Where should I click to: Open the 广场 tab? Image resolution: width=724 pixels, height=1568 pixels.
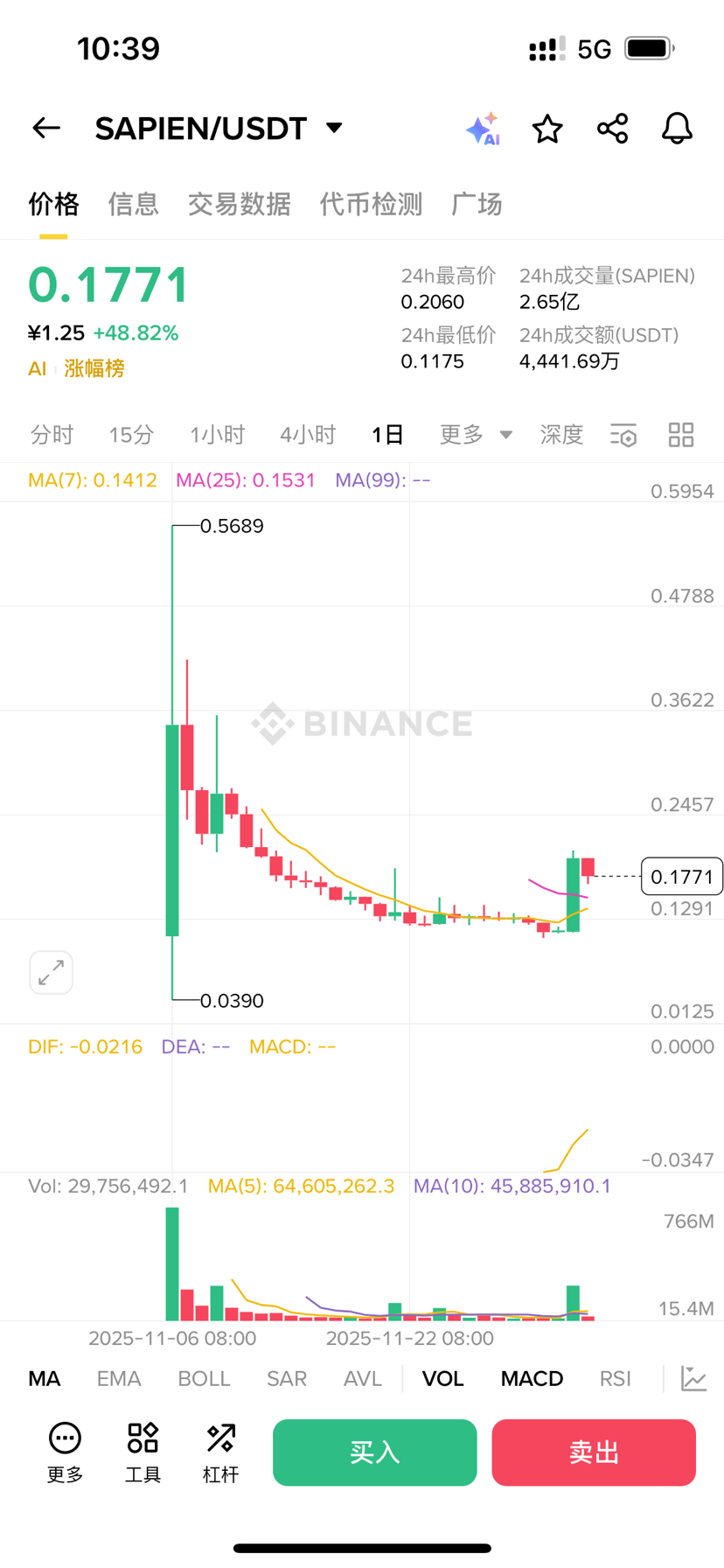coord(477,204)
